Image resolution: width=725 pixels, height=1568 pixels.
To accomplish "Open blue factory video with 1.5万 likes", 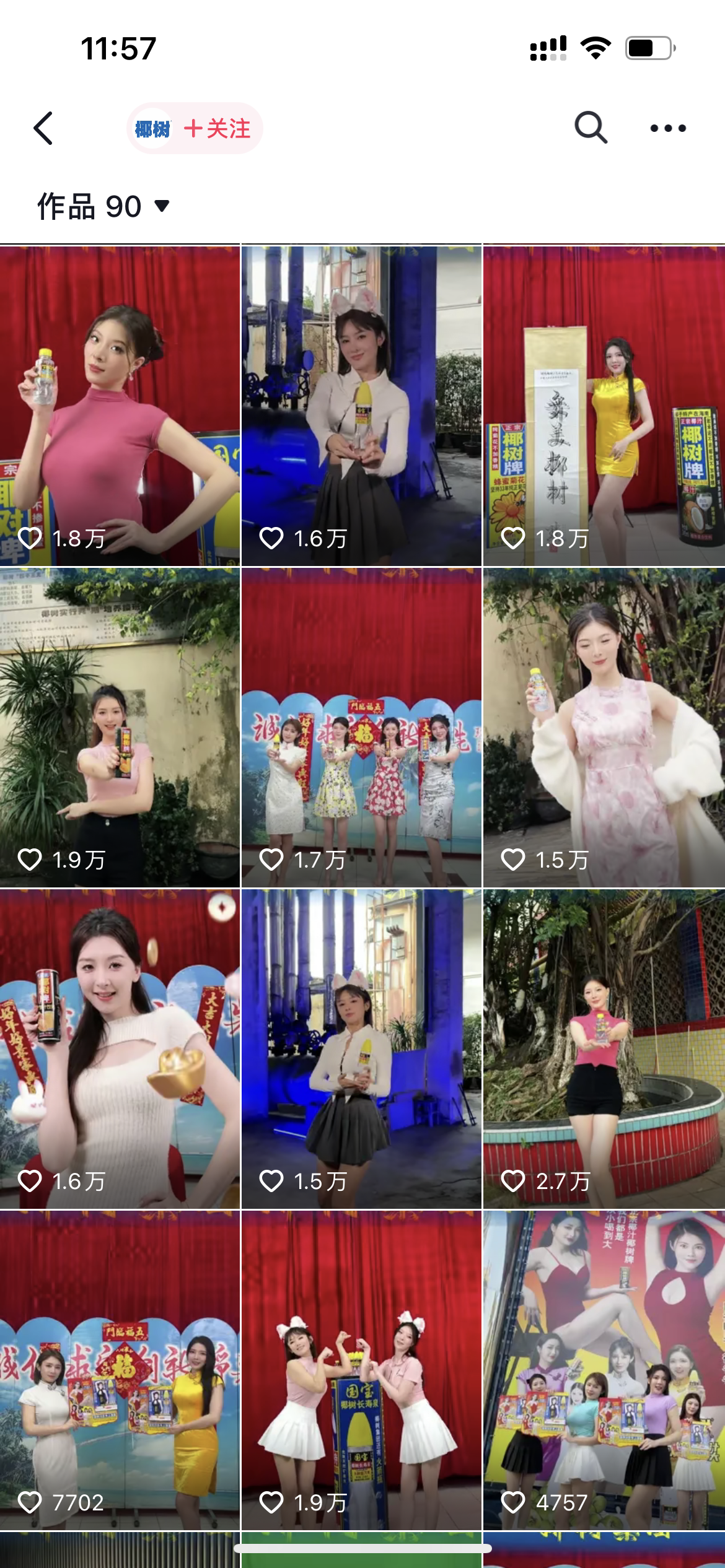I will 361,1048.
